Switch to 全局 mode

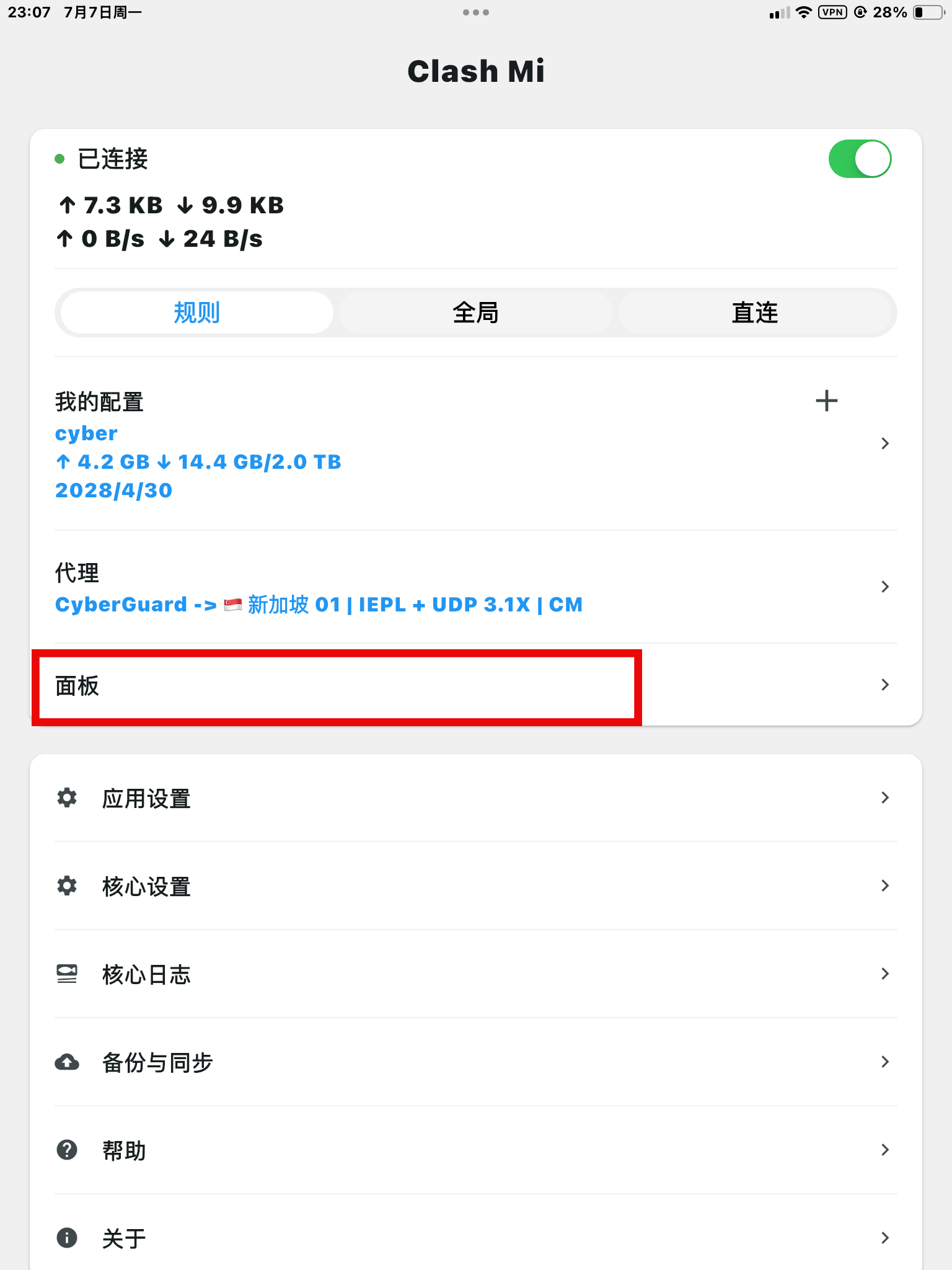pyautogui.click(x=475, y=313)
